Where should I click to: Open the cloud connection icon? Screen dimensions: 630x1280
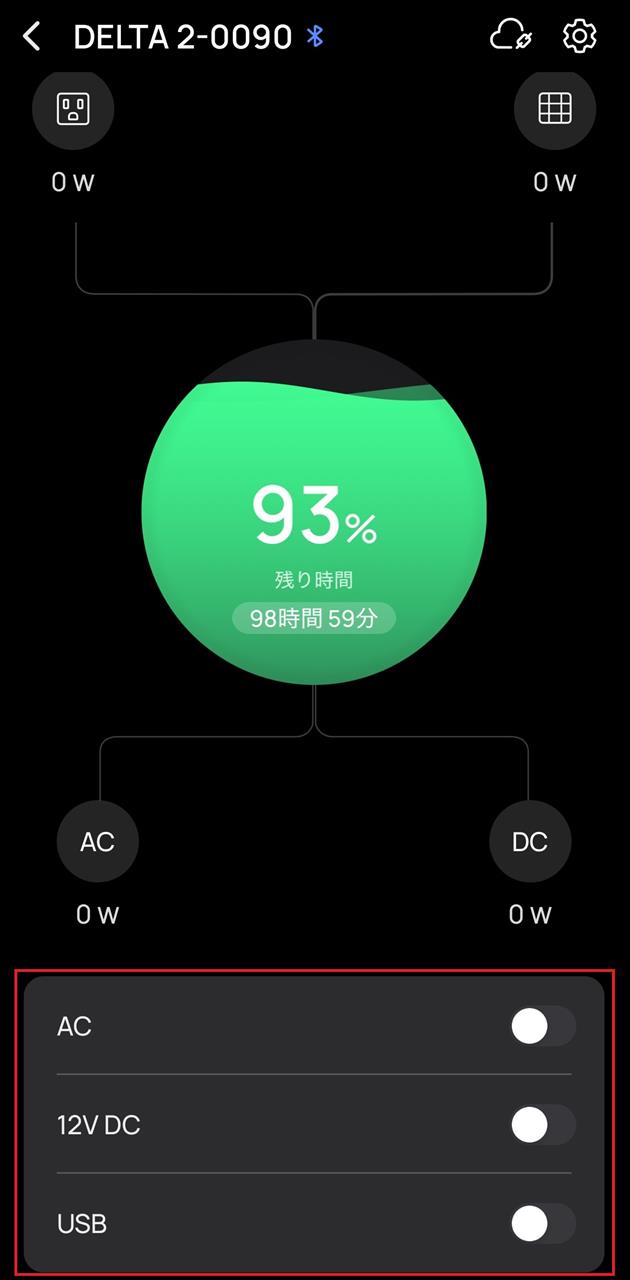[x=510, y=37]
